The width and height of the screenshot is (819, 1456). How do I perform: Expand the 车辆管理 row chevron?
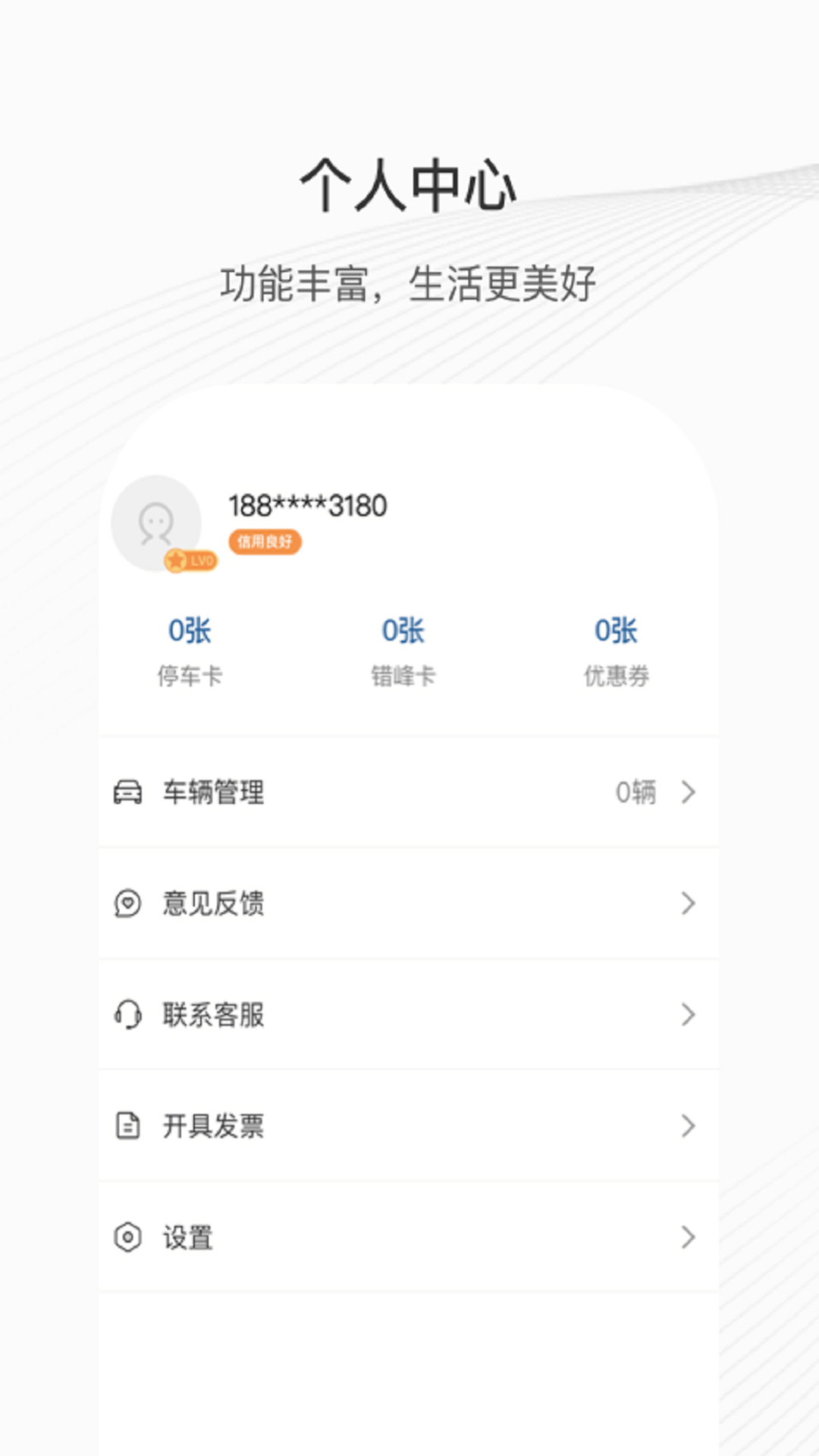click(687, 792)
